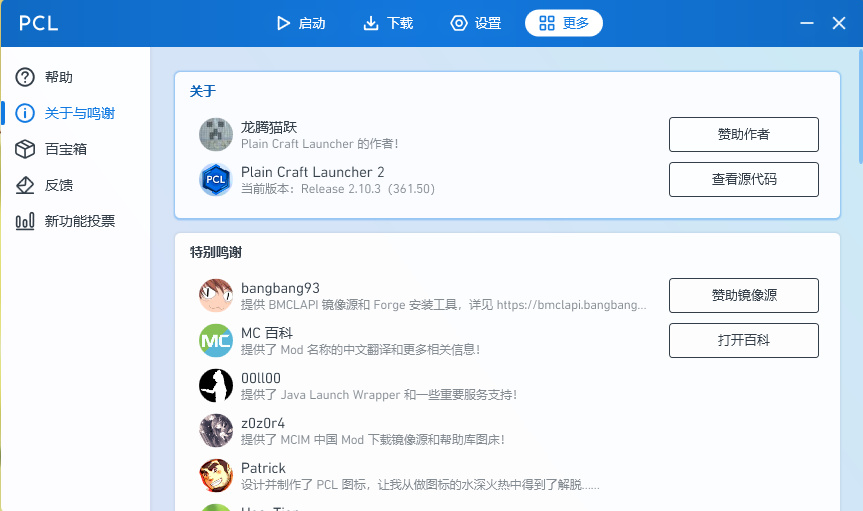Open the 帮助 section

(x=58, y=77)
